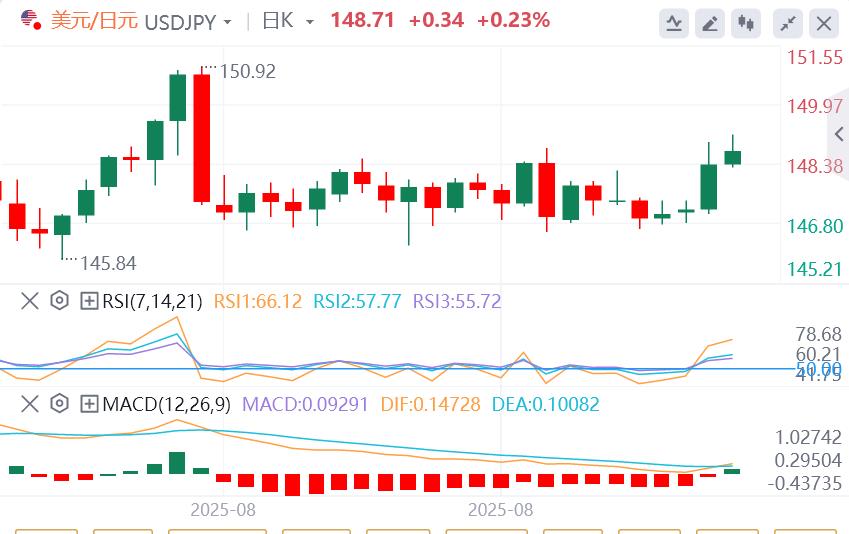Viewport: 849px width, 534px height.
Task: Close the chart with the X button
Action: [823, 22]
